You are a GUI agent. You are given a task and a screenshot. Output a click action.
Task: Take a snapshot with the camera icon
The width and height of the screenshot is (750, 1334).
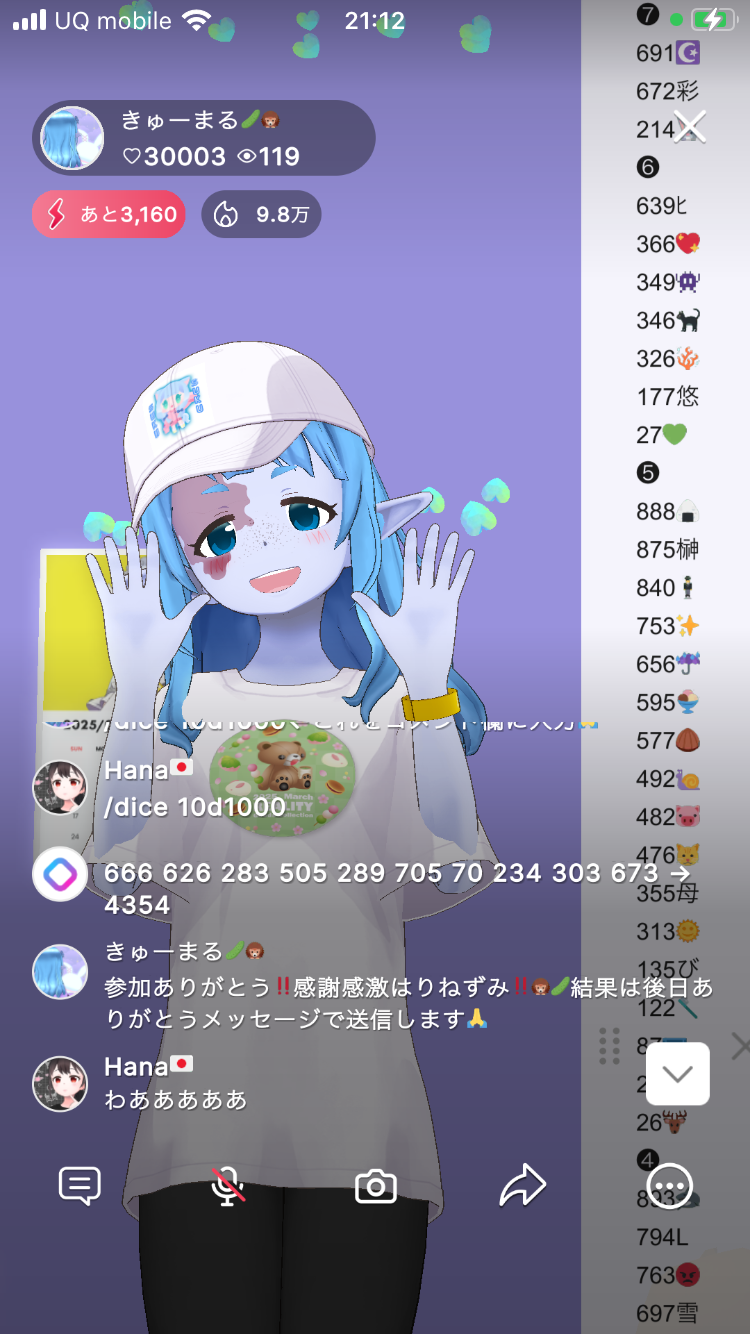376,1187
